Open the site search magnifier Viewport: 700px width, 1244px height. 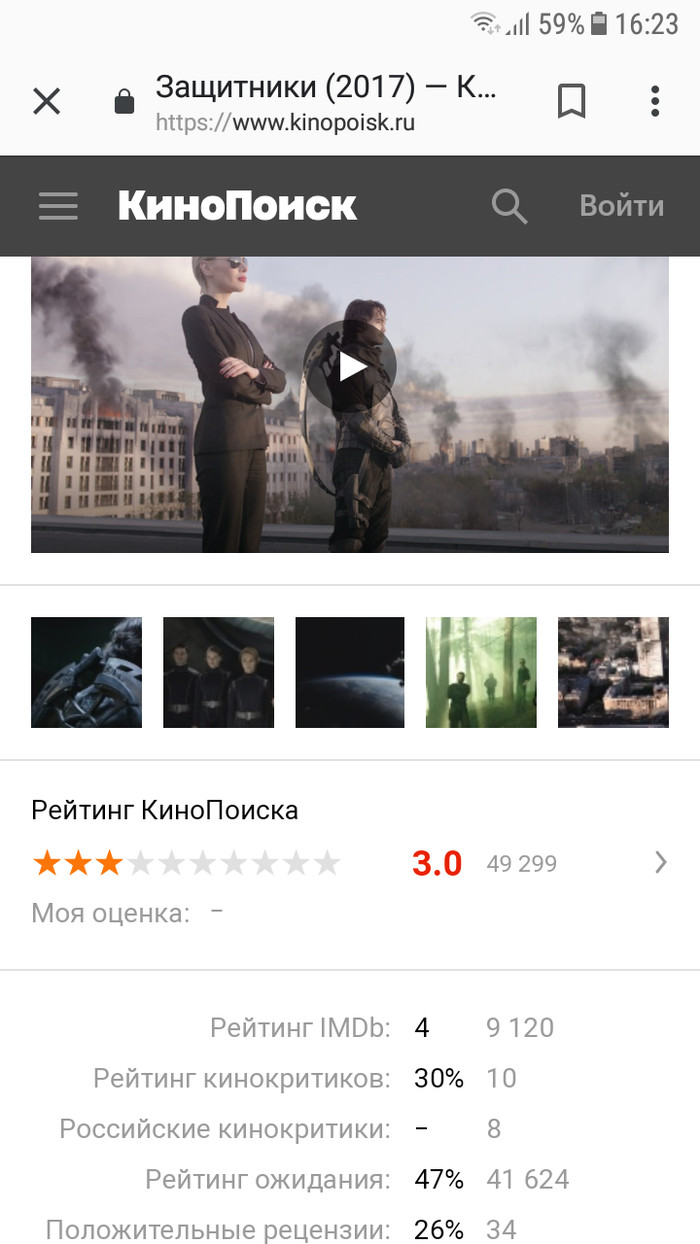point(509,206)
